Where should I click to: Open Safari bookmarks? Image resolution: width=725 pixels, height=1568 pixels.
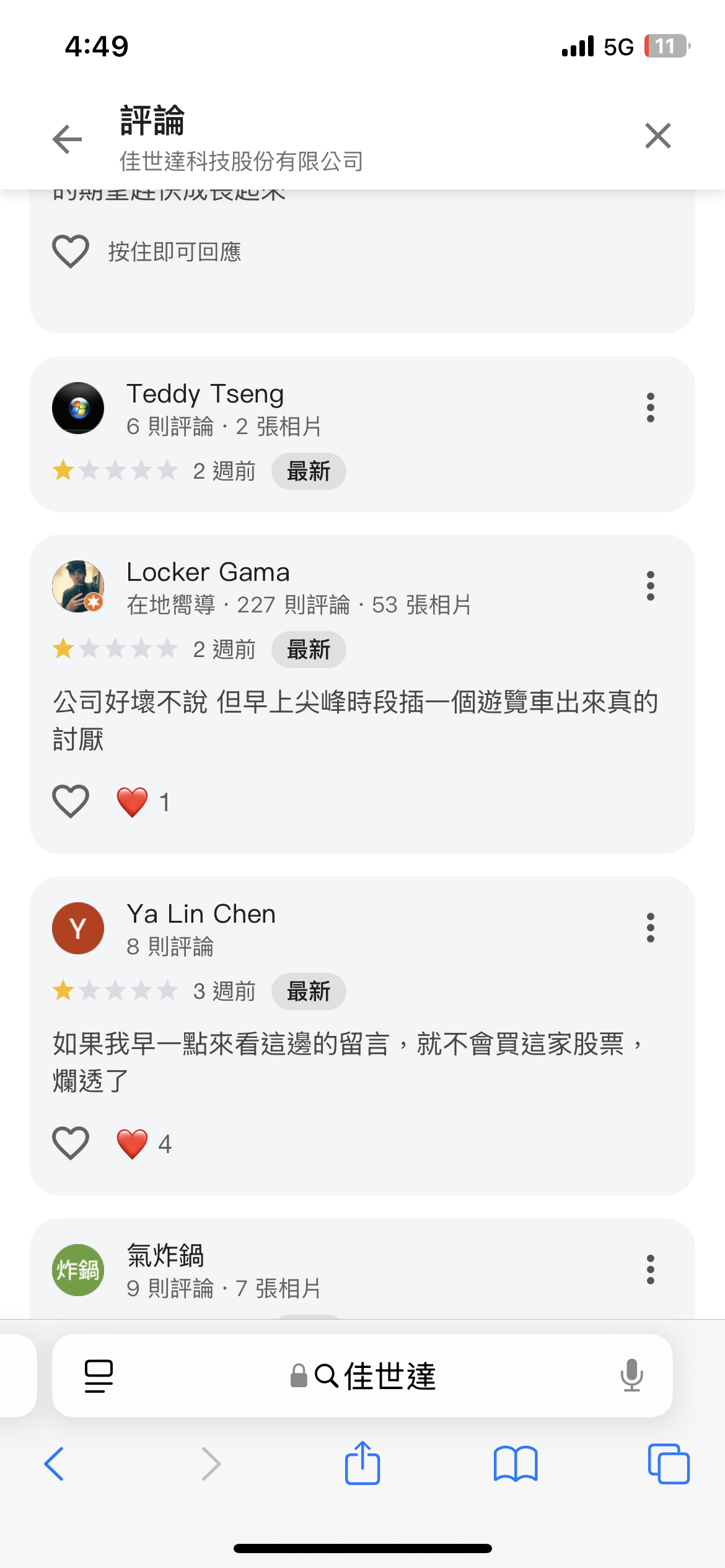516,1464
